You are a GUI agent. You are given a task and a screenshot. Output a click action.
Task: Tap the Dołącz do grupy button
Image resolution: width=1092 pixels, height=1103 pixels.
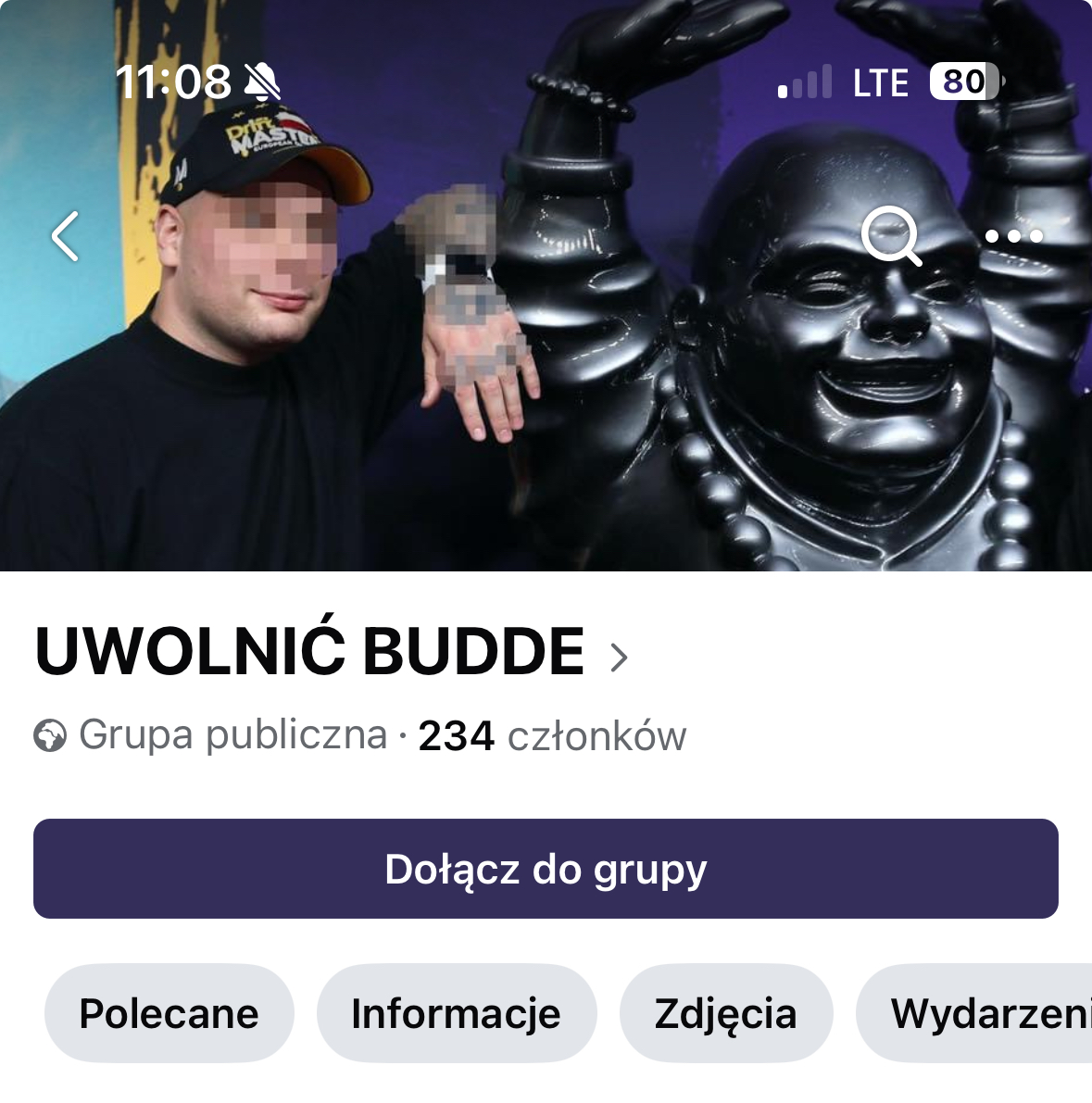(x=546, y=869)
